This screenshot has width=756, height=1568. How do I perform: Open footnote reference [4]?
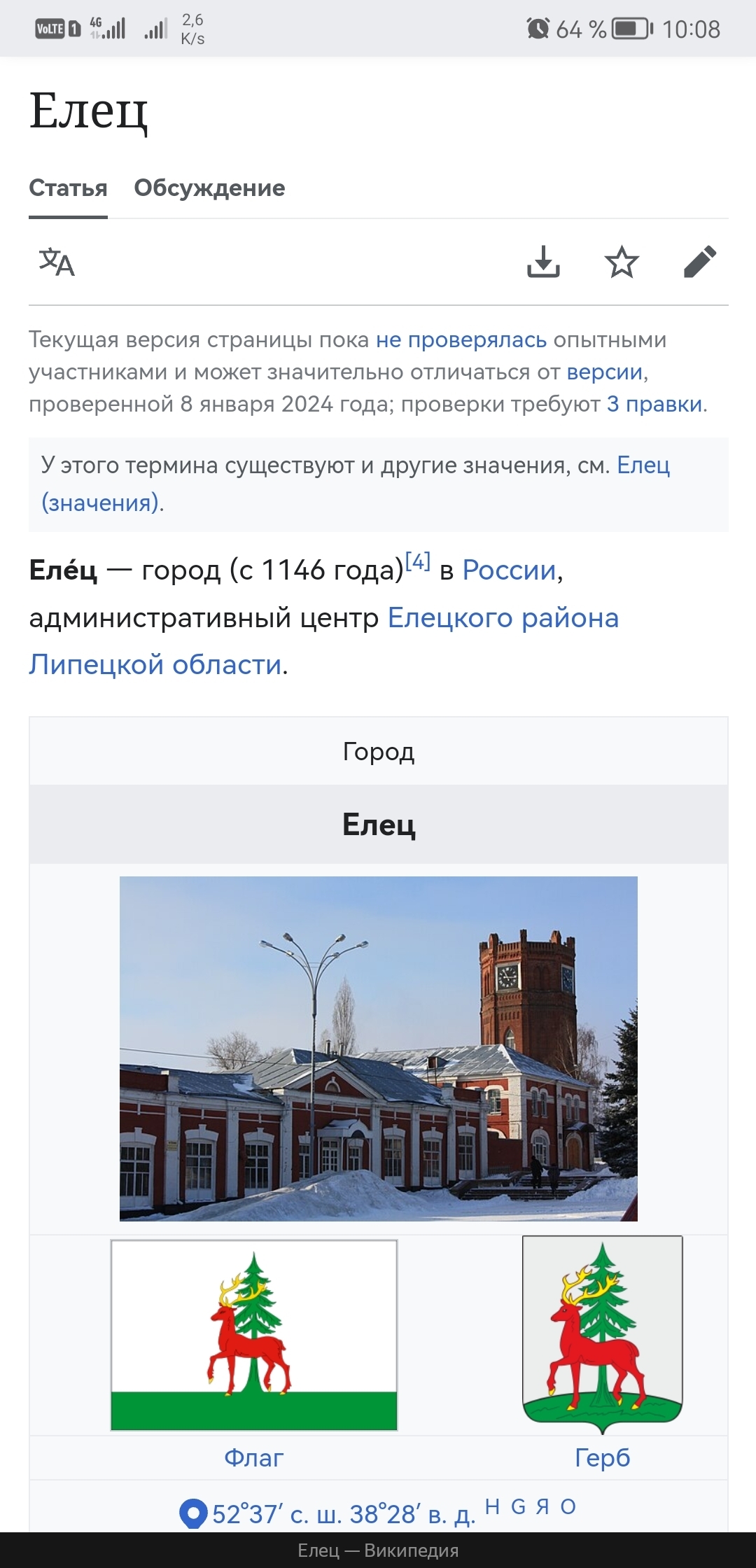tap(418, 561)
